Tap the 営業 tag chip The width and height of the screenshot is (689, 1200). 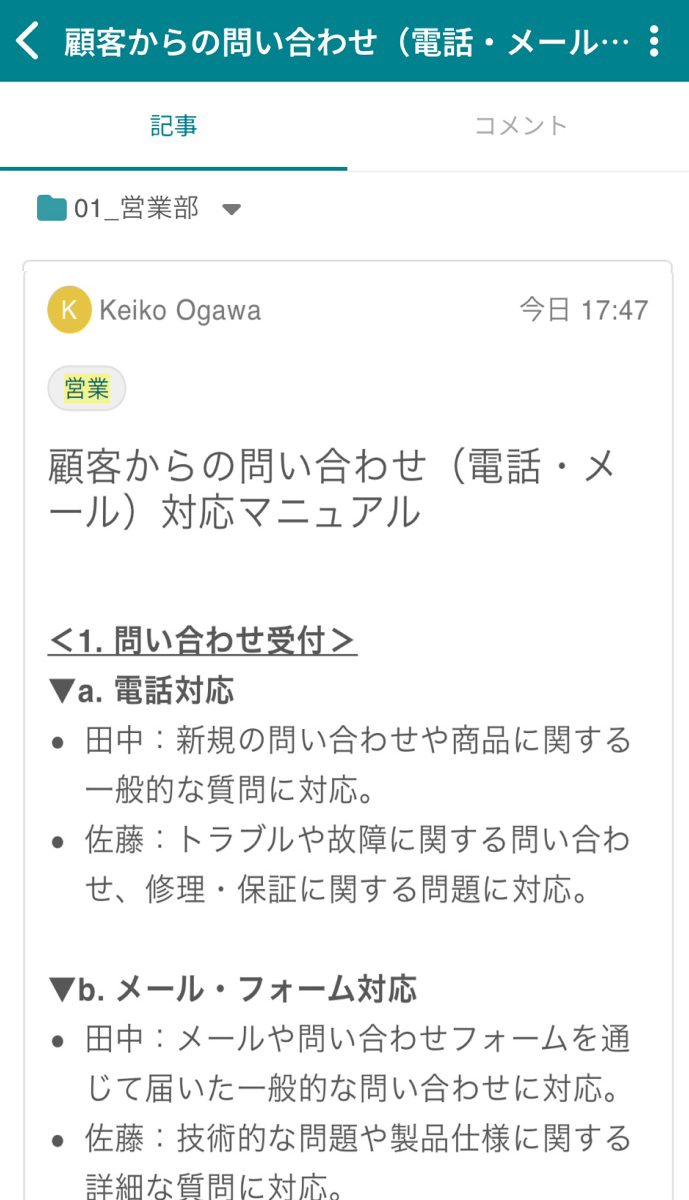[x=87, y=388]
